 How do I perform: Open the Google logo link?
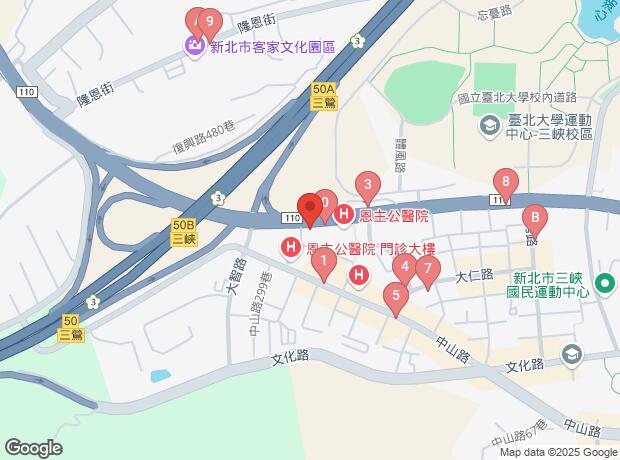tap(33, 447)
